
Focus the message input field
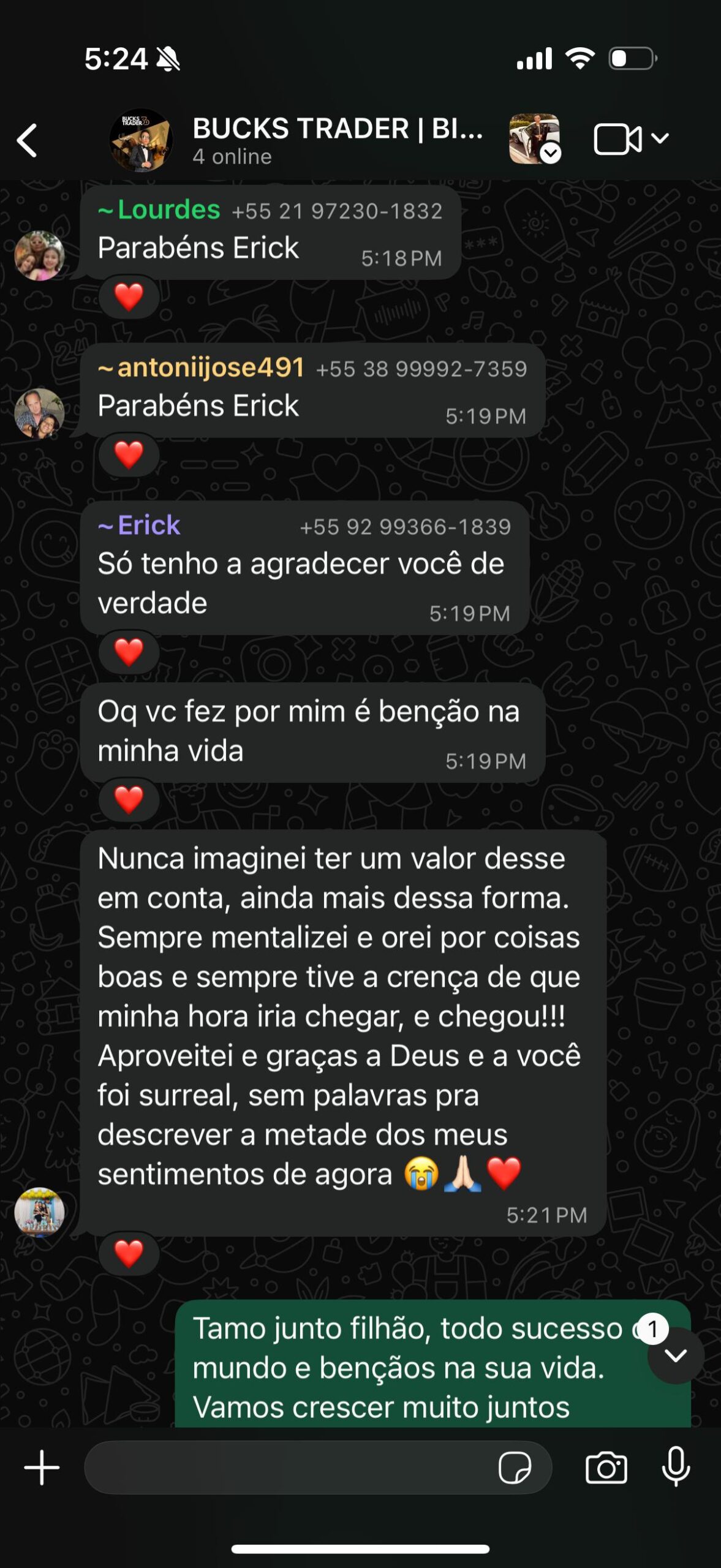(x=288, y=1467)
